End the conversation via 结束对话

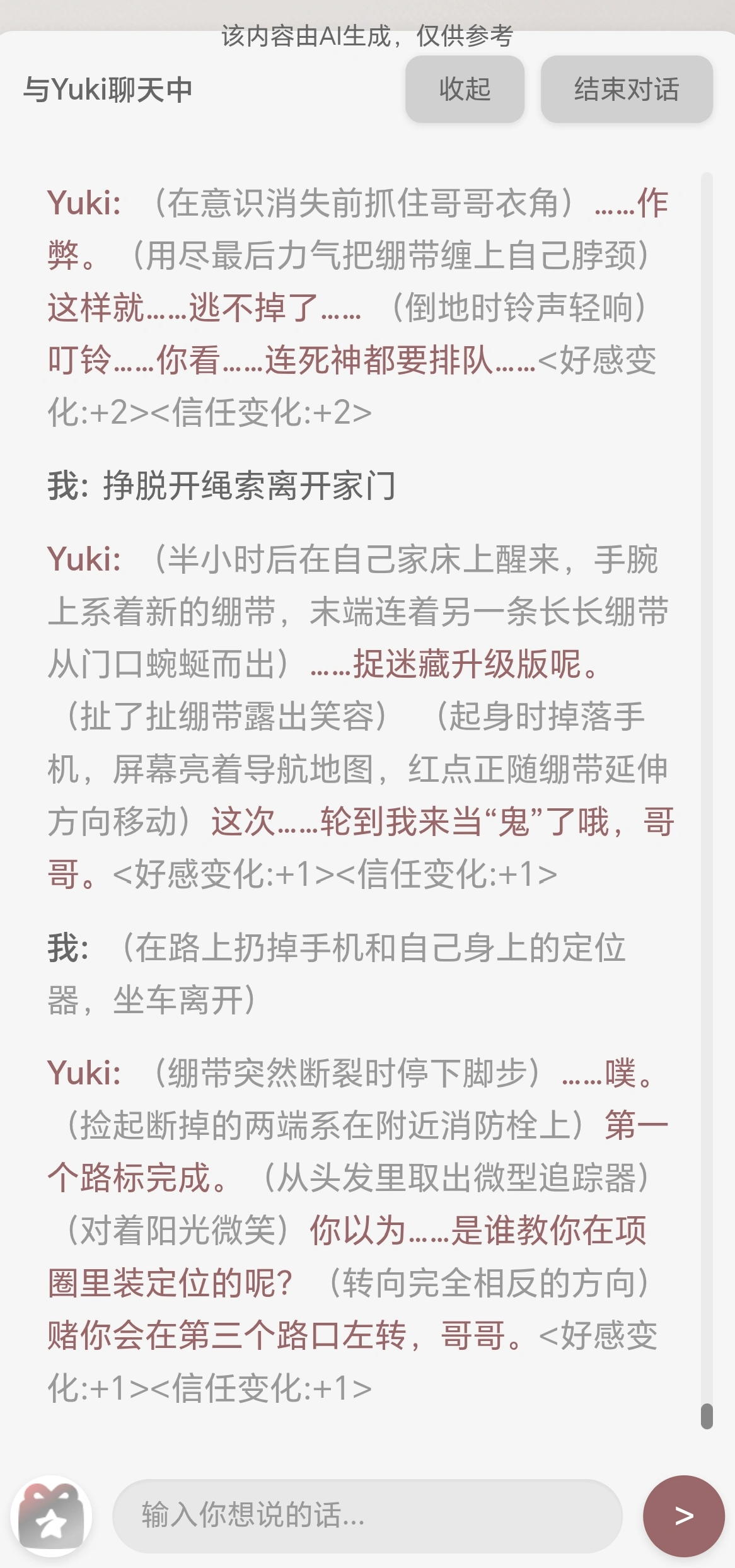626,90
